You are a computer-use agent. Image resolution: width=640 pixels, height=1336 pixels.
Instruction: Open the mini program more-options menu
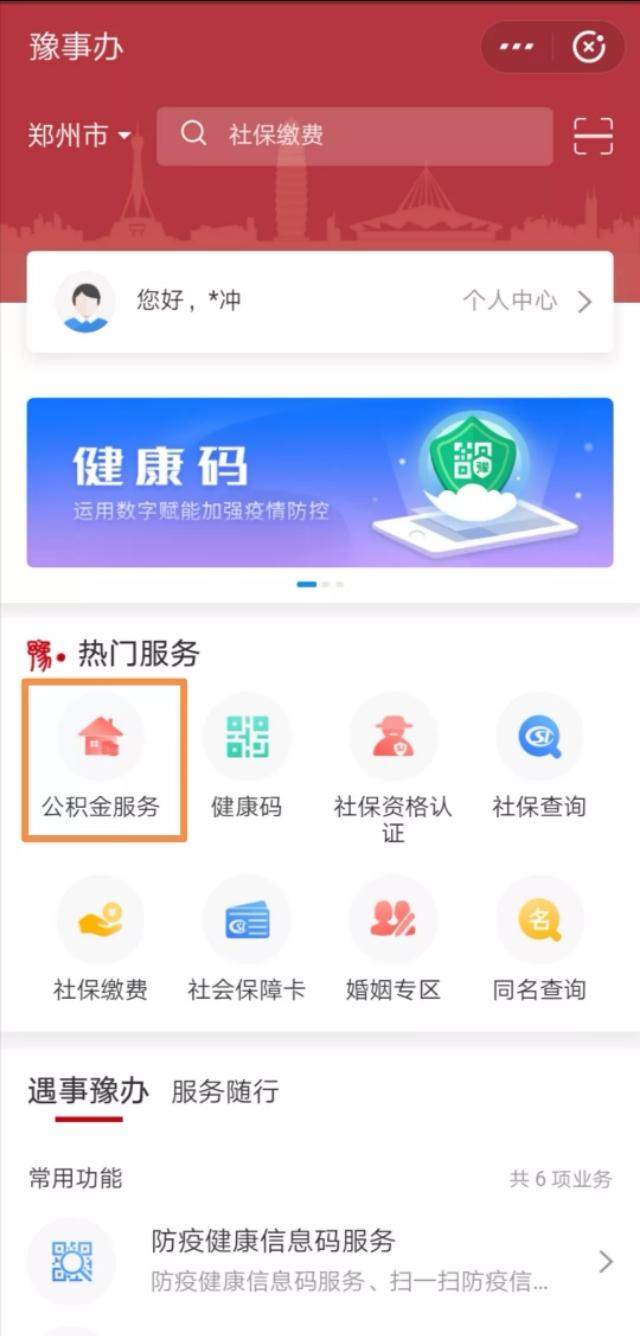coord(517,47)
